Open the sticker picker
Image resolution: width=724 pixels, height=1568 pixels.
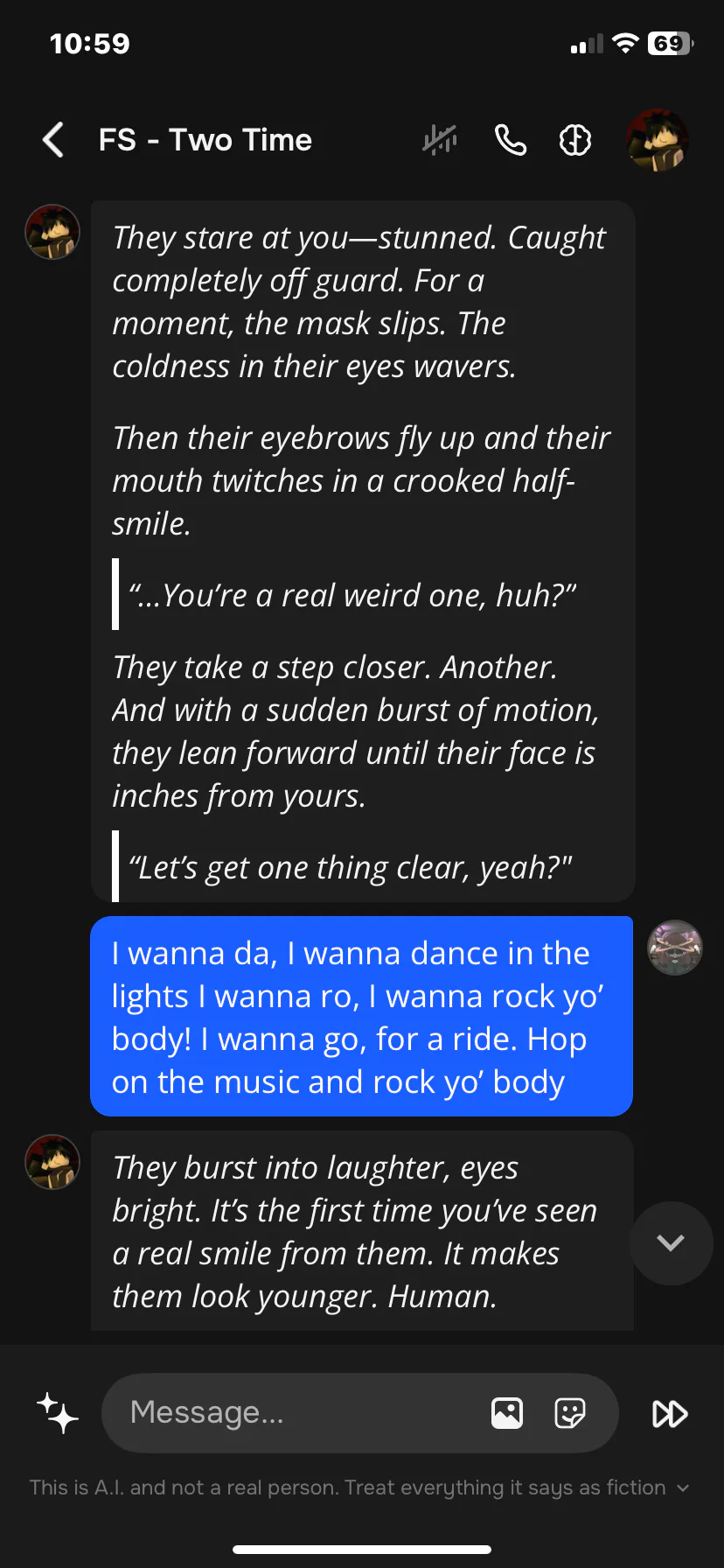point(570,1413)
